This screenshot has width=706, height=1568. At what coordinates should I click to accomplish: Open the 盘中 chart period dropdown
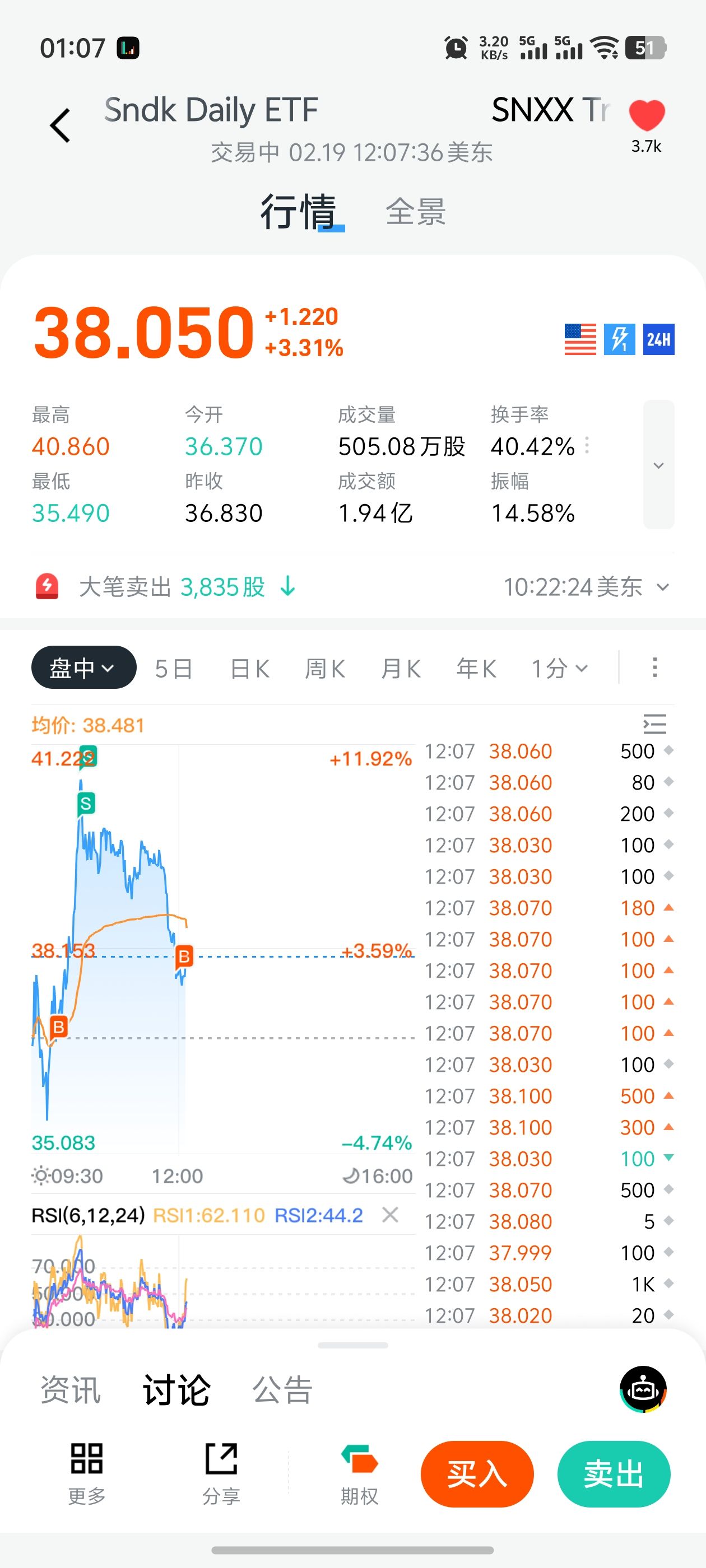(x=83, y=668)
